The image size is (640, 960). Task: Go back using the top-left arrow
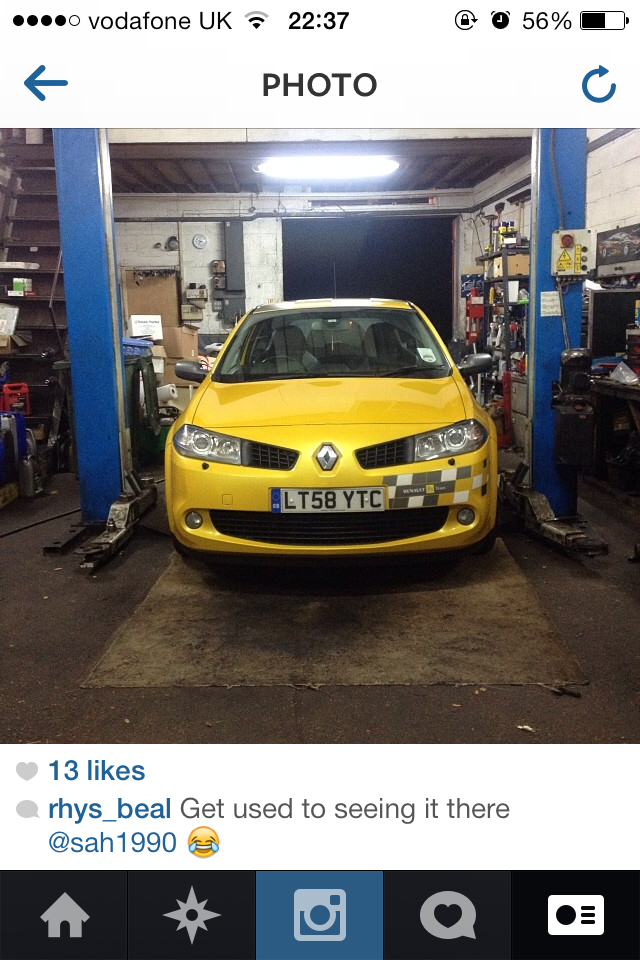point(45,84)
